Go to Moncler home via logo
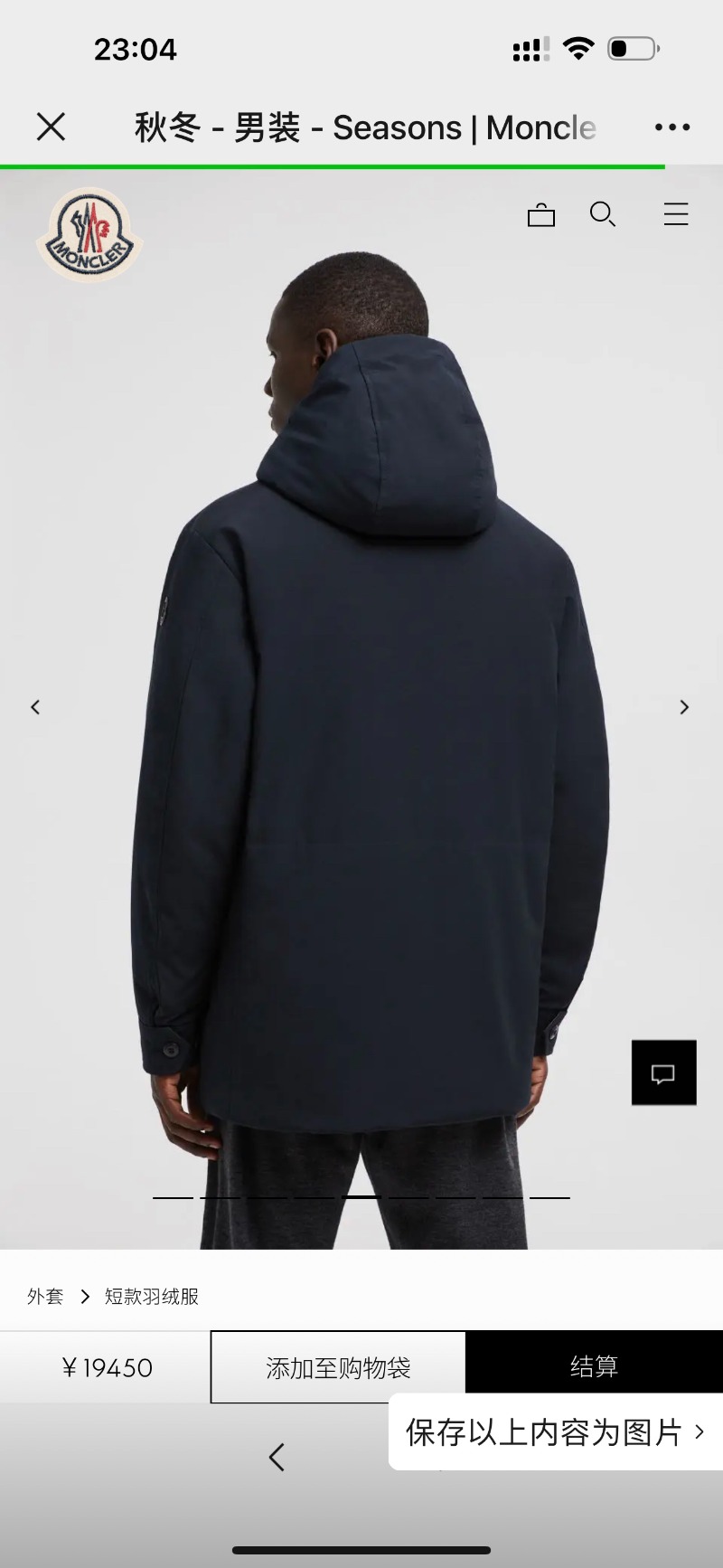Screen dimensions: 723x1568 [x=89, y=235]
